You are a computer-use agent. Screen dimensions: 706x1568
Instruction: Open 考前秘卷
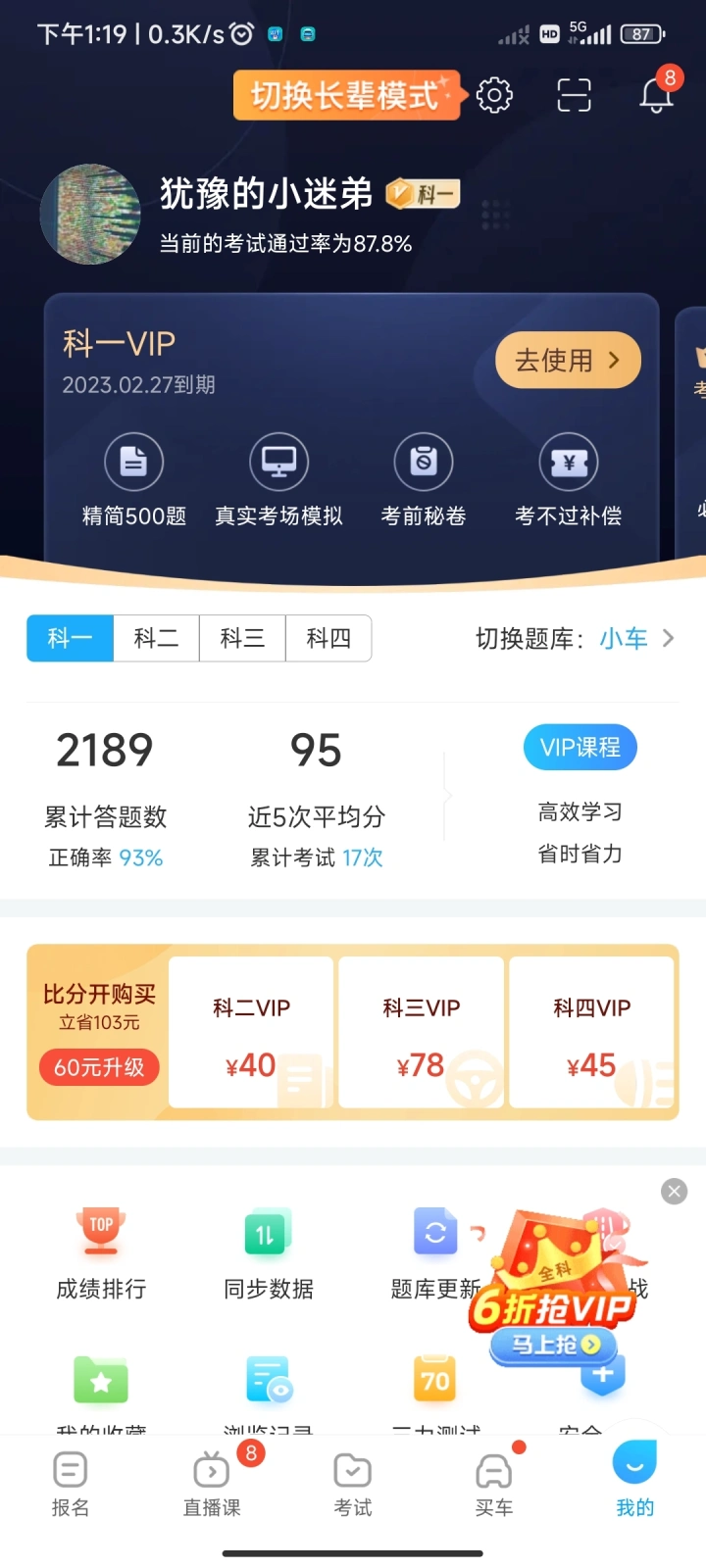click(x=424, y=480)
